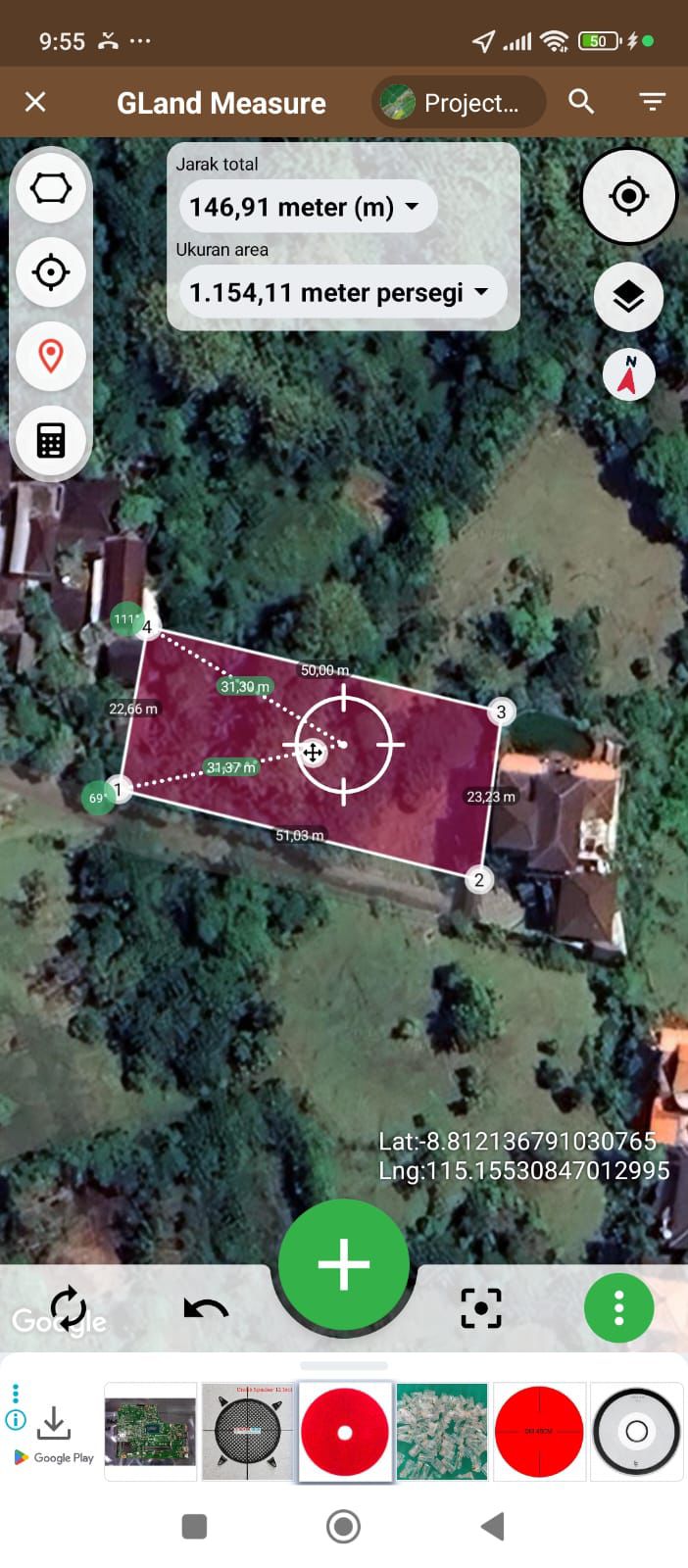Open the green three-dot options menu

618,1308
